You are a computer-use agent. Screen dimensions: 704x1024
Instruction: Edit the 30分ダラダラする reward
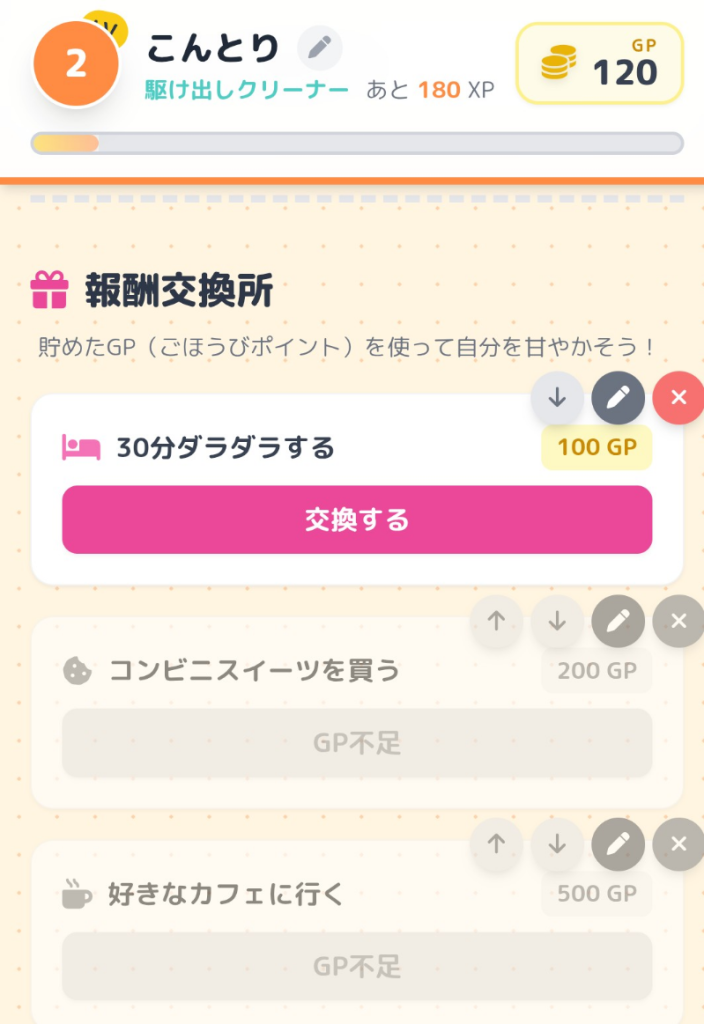tap(618, 398)
